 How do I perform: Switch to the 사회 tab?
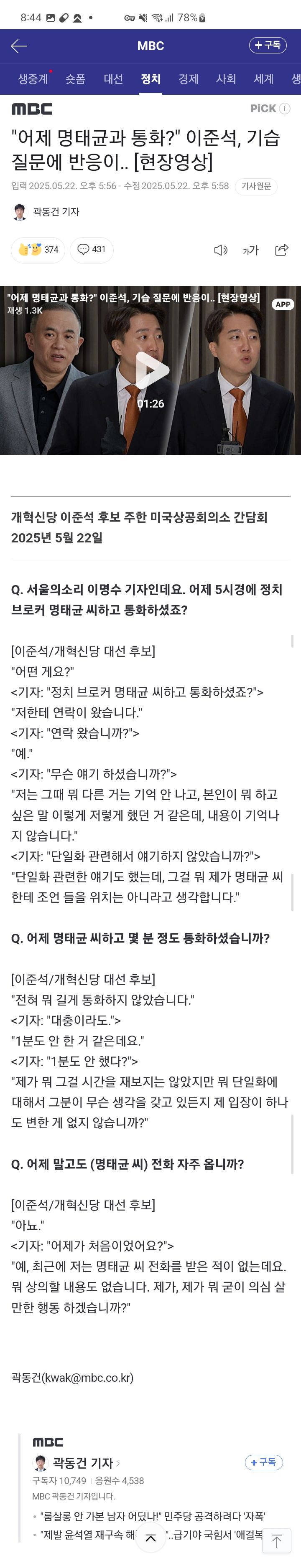[x=226, y=79]
